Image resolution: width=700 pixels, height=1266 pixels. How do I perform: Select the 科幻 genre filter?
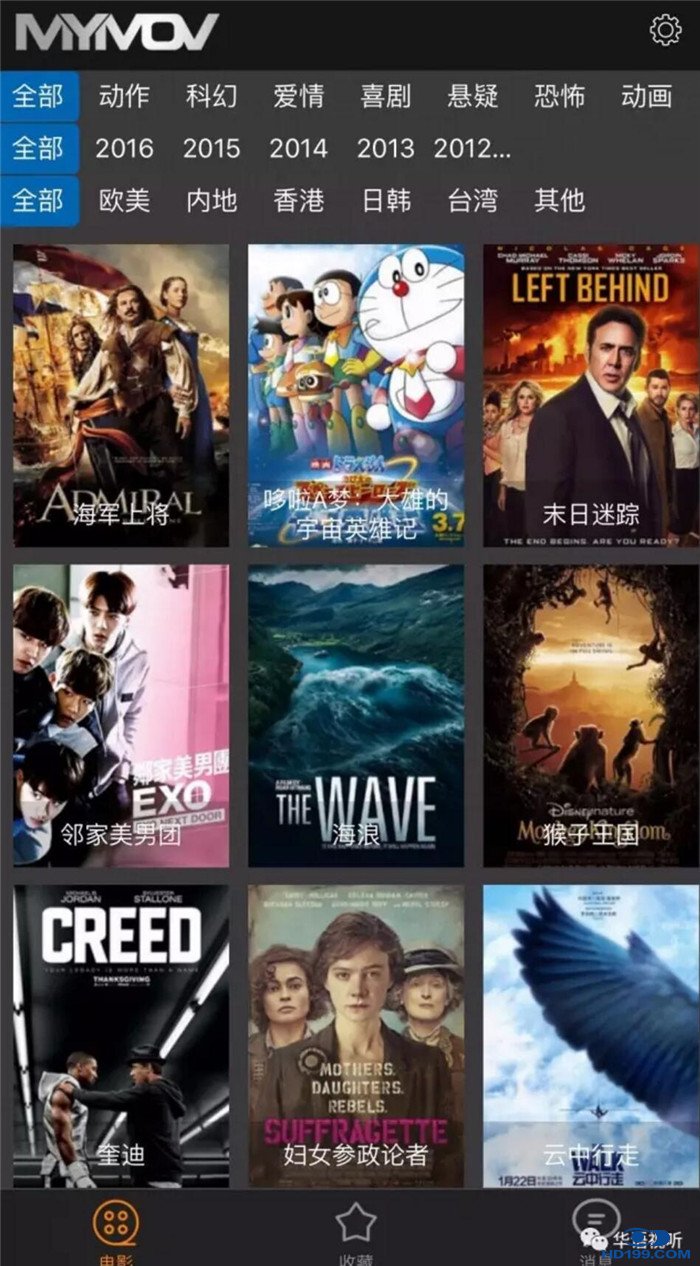pos(211,96)
